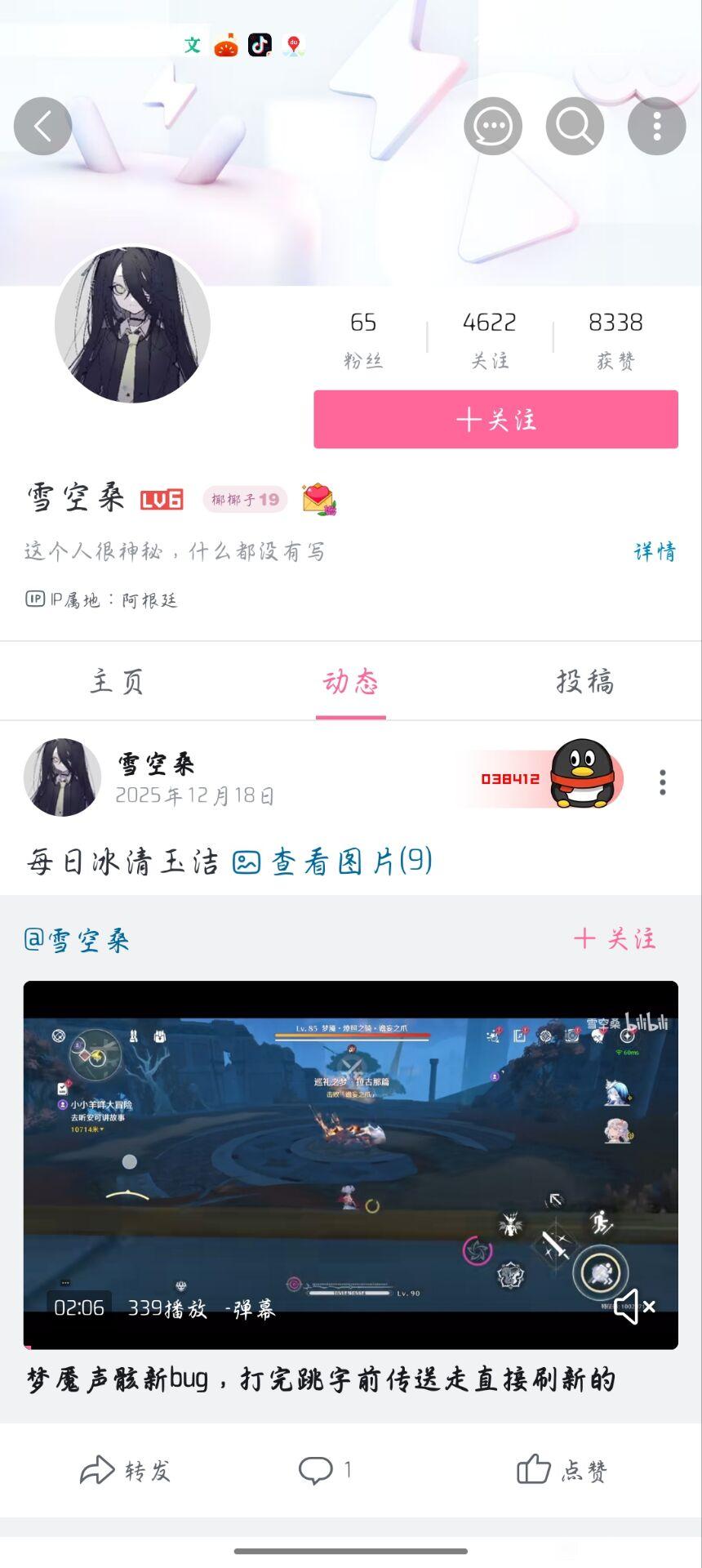Follow via 关注 in the reposted card
The height and width of the screenshot is (1568, 702).
[615, 938]
